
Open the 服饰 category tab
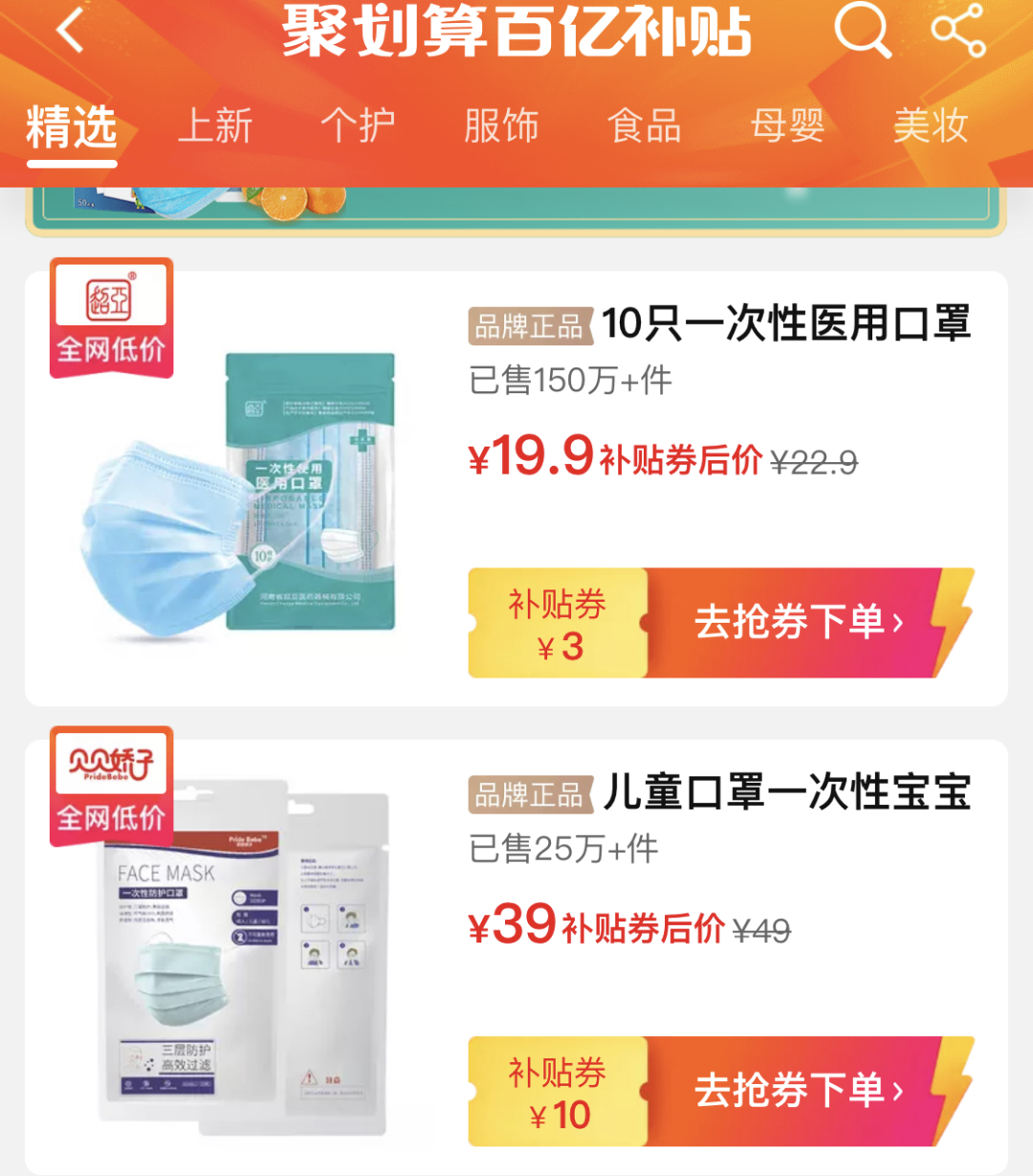[x=501, y=127]
